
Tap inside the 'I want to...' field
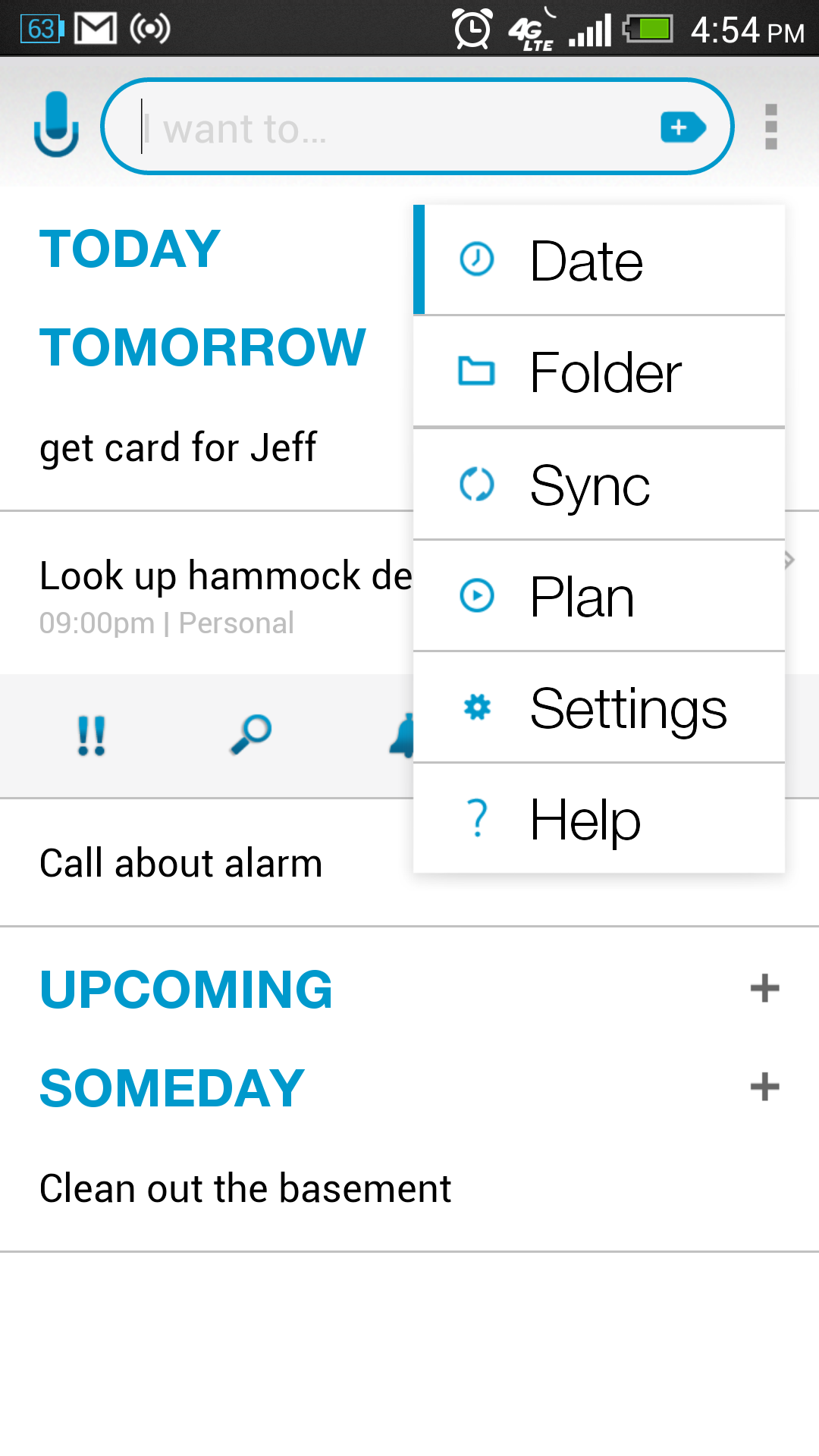[303, 126]
